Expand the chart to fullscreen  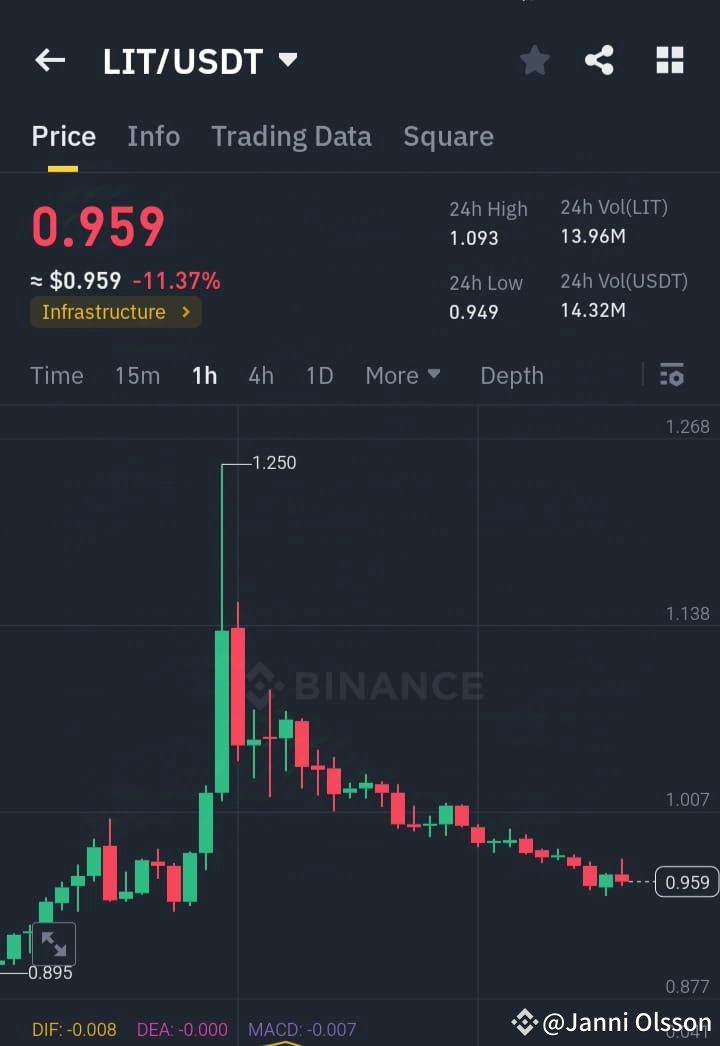click(54, 943)
